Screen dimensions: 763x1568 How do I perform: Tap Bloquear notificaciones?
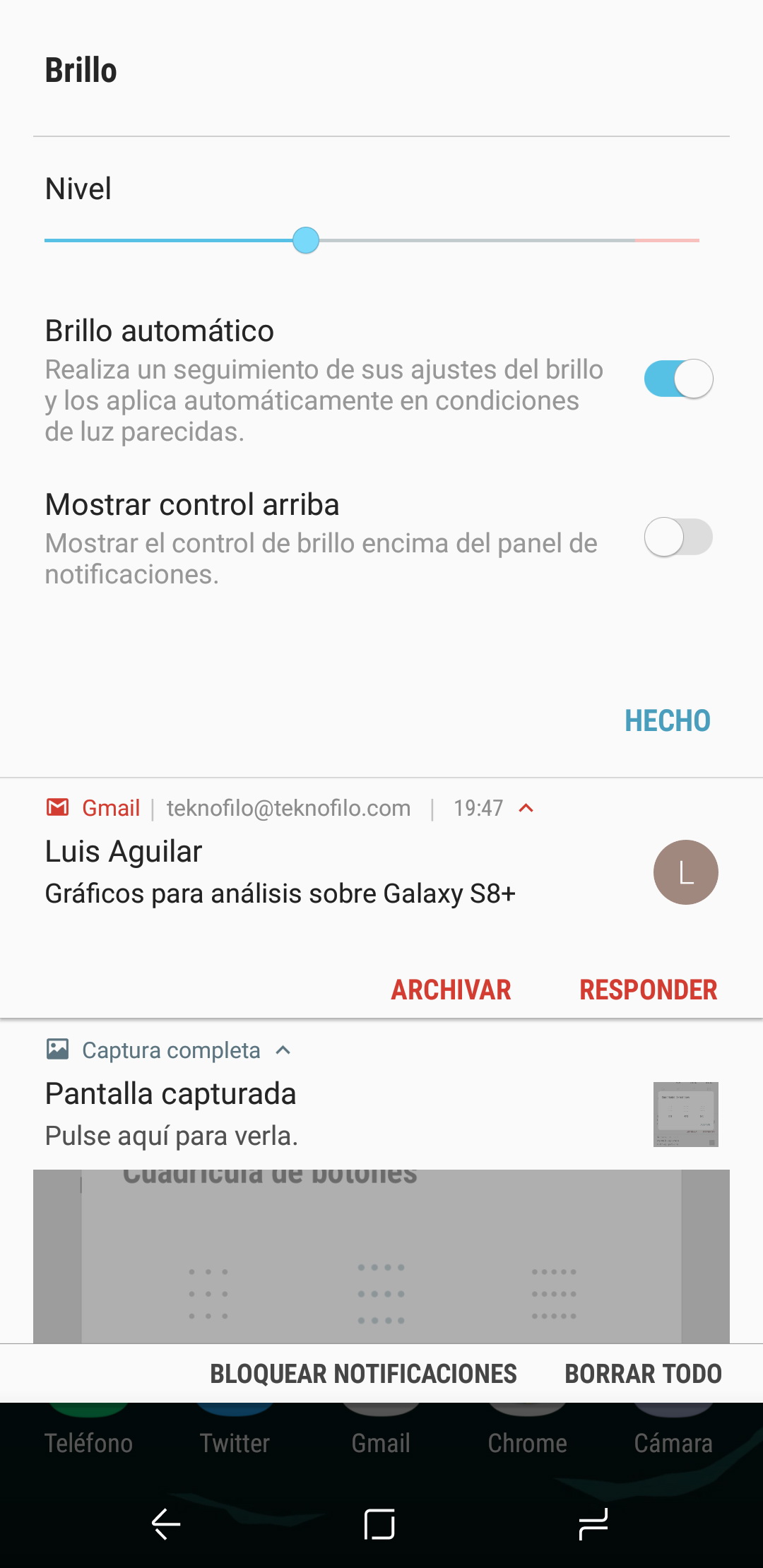363,1374
